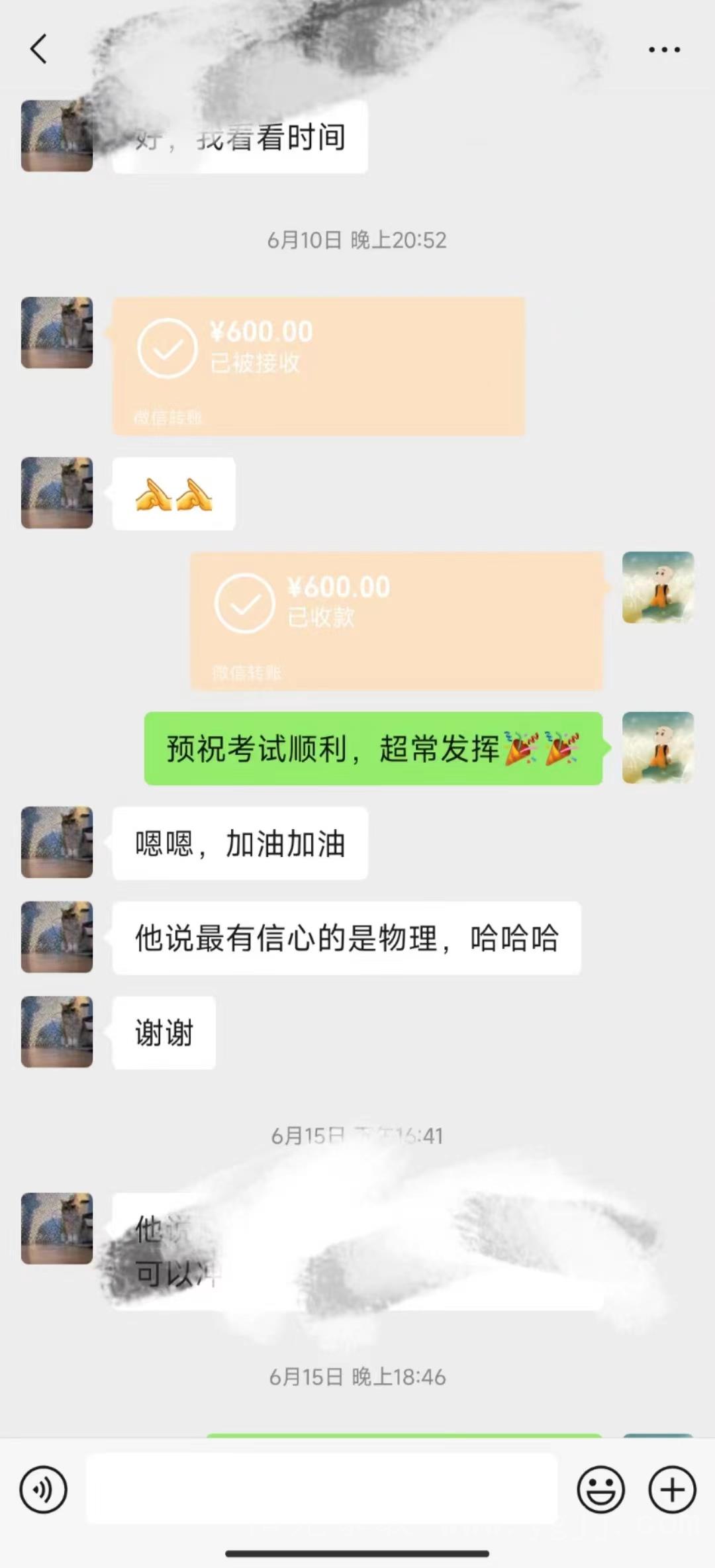Viewport: 715px width, 1568px height.
Task: Open the emoji sticker panel
Action: click(x=600, y=1490)
